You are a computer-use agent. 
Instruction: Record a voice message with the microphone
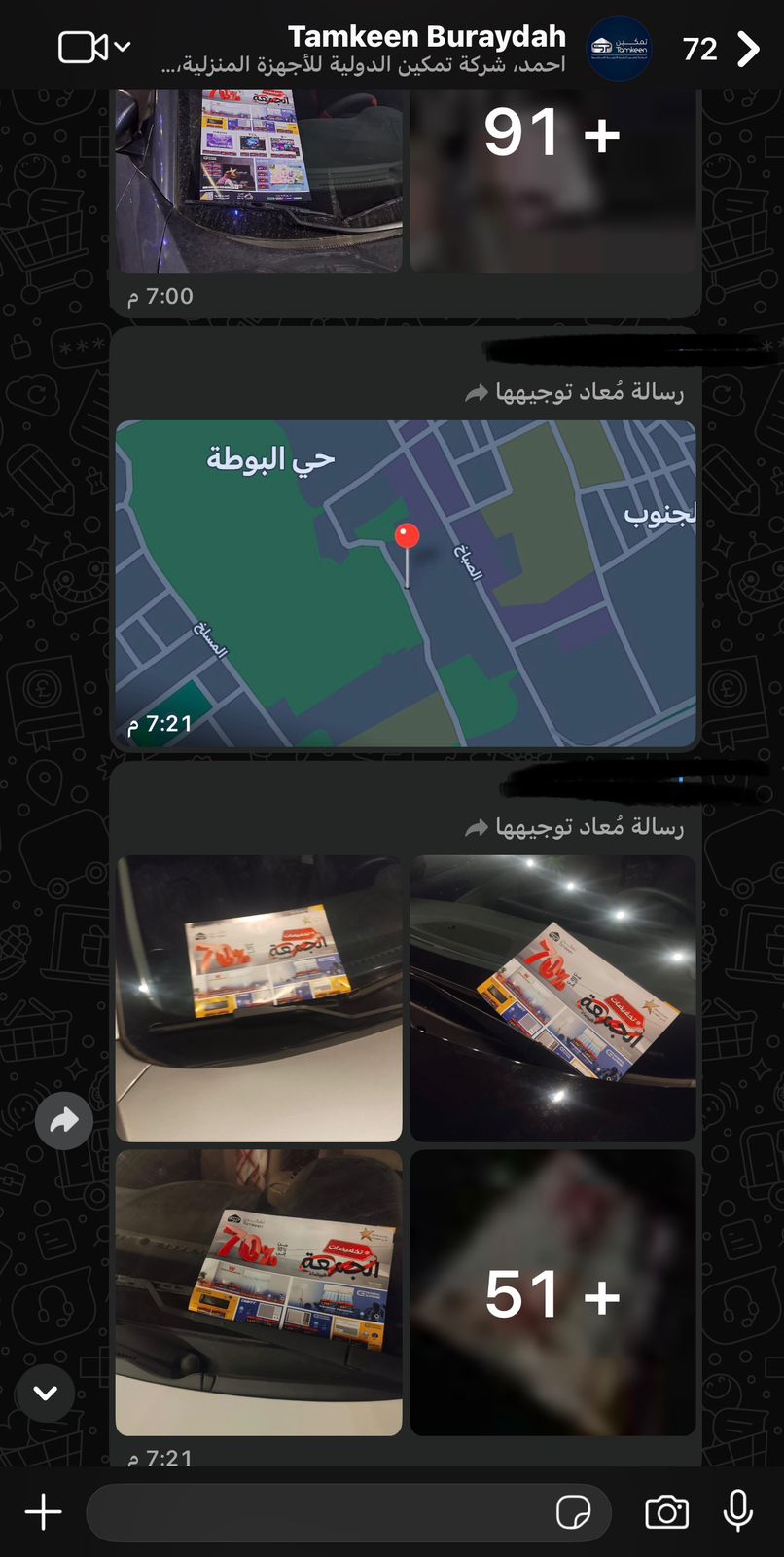click(738, 1510)
